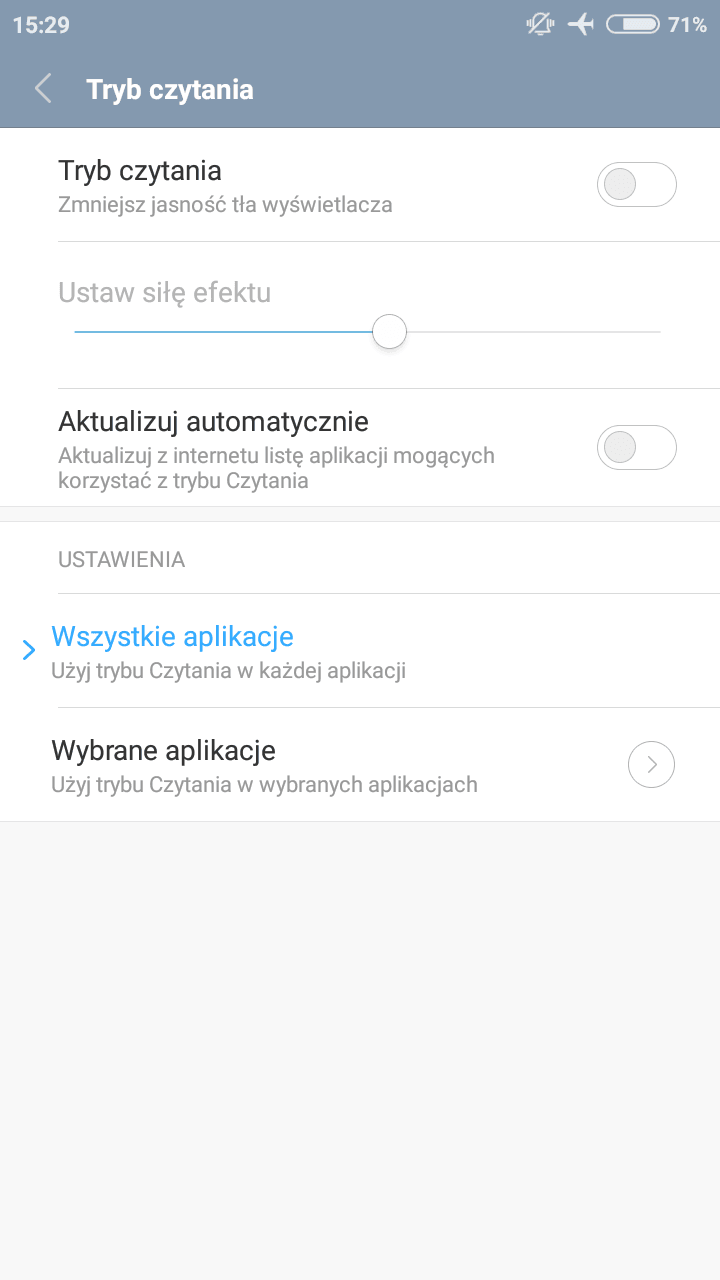720x1280 pixels.
Task: Tap the effect strength slider handle
Action: 389,331
